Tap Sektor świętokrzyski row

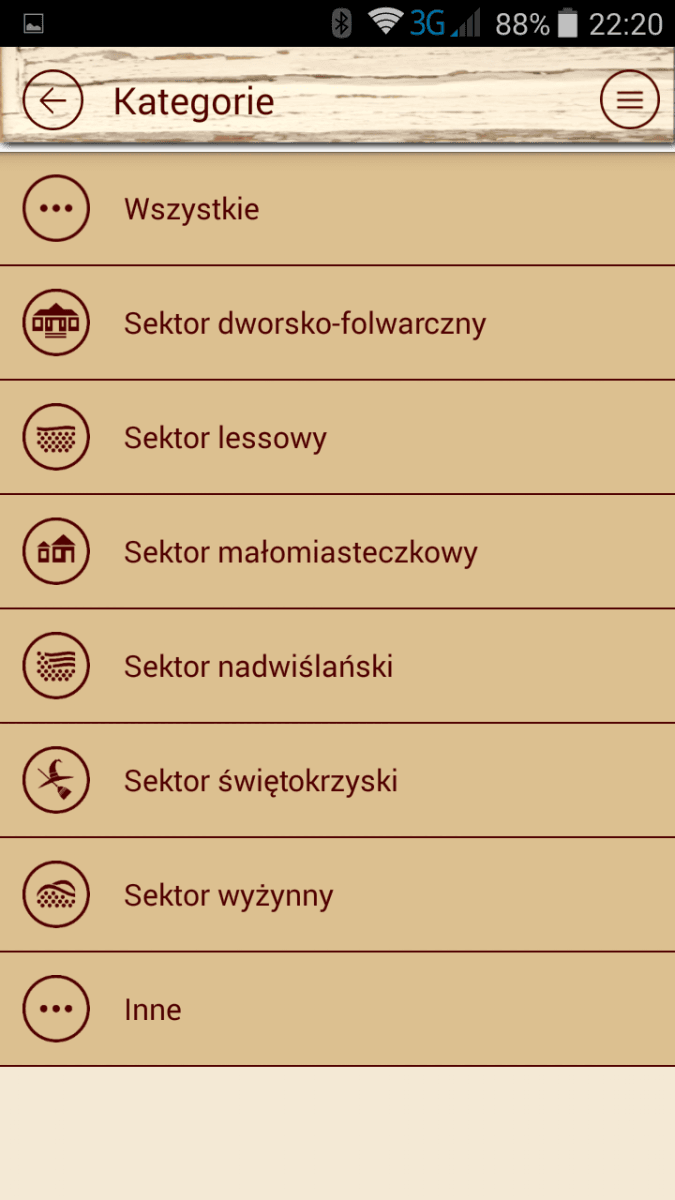(x=337, y=779)
